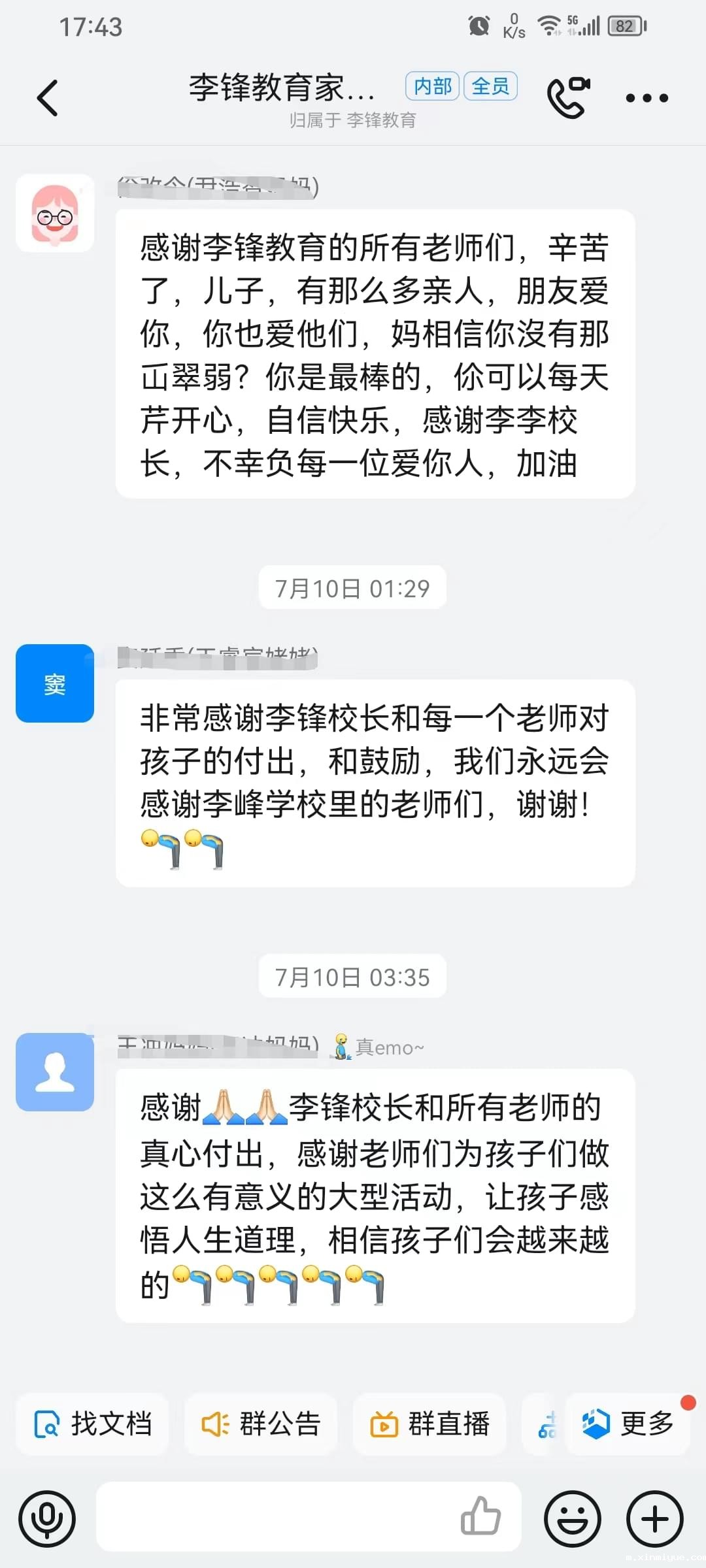Image resolution: width=706 pixels, height=1568 pixels.
Task: Tap 更多 to see more group tools
Action: point(626,1424)
